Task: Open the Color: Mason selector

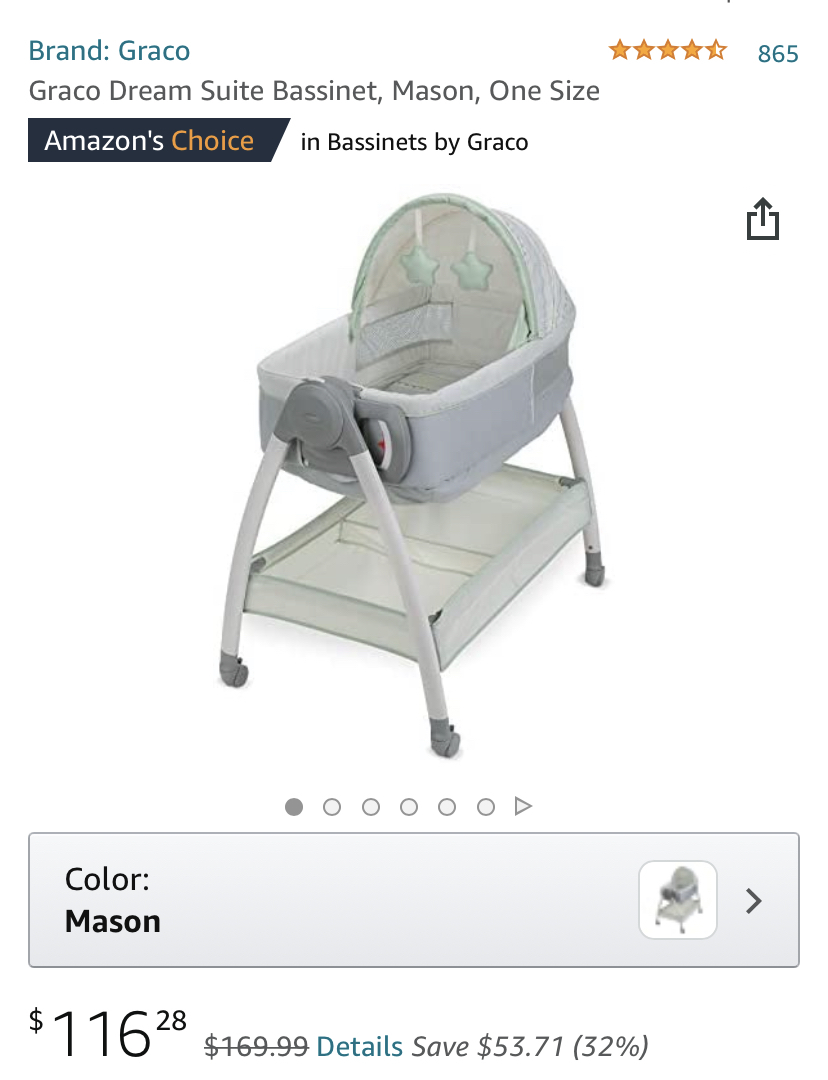Action: 413,900
